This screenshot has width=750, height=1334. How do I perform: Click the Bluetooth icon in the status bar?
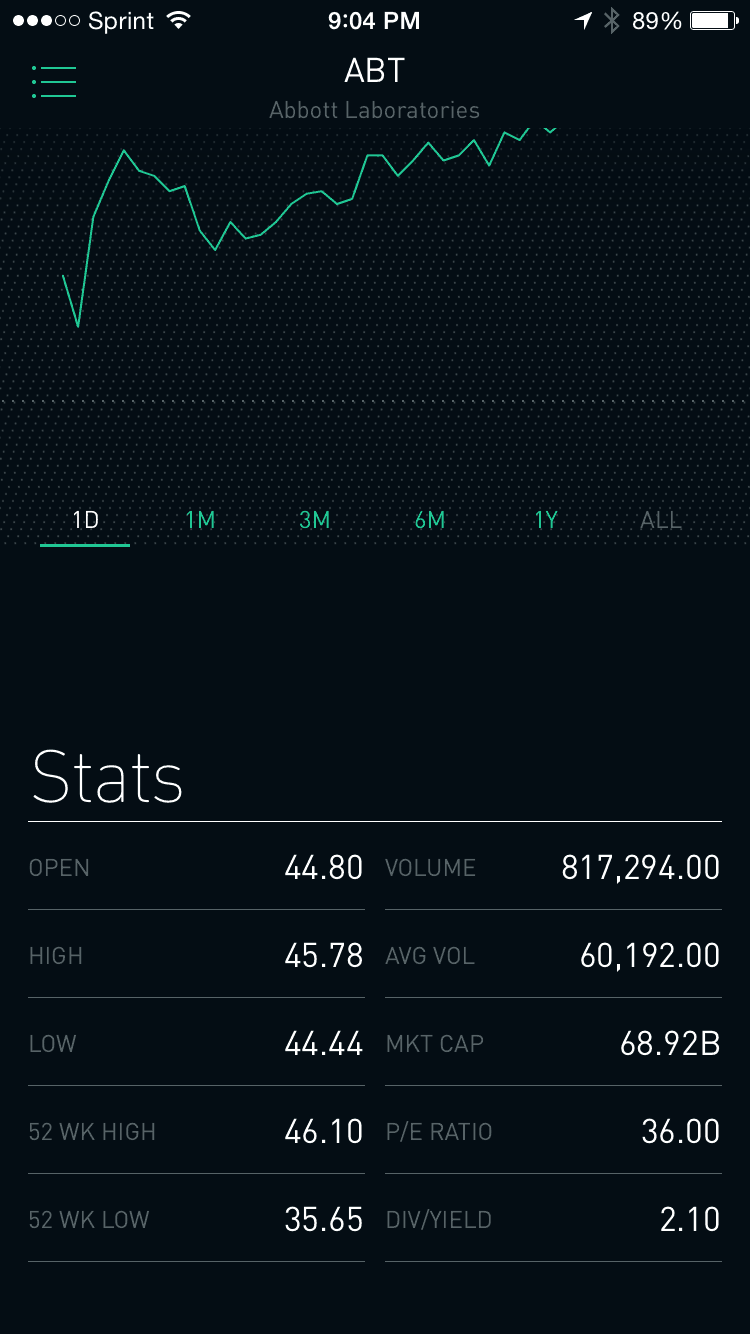(x=611, y=19)
